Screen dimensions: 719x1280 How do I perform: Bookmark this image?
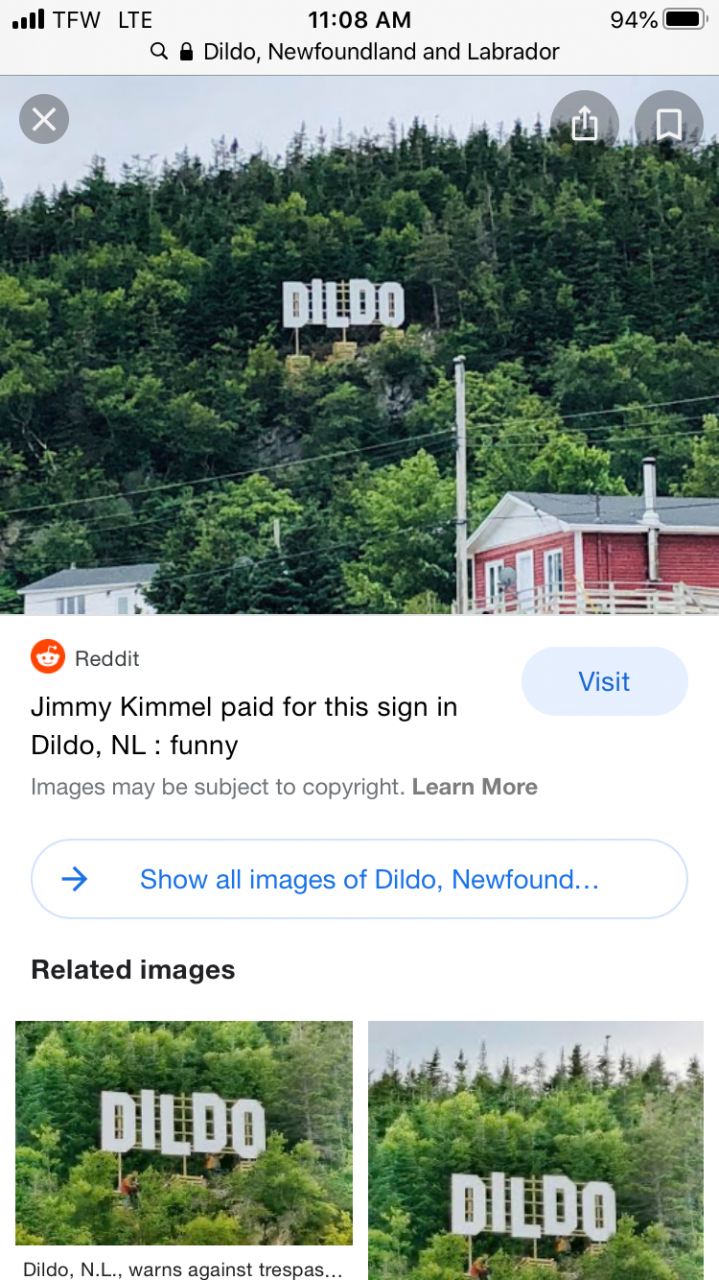click(x=668, y=123)
